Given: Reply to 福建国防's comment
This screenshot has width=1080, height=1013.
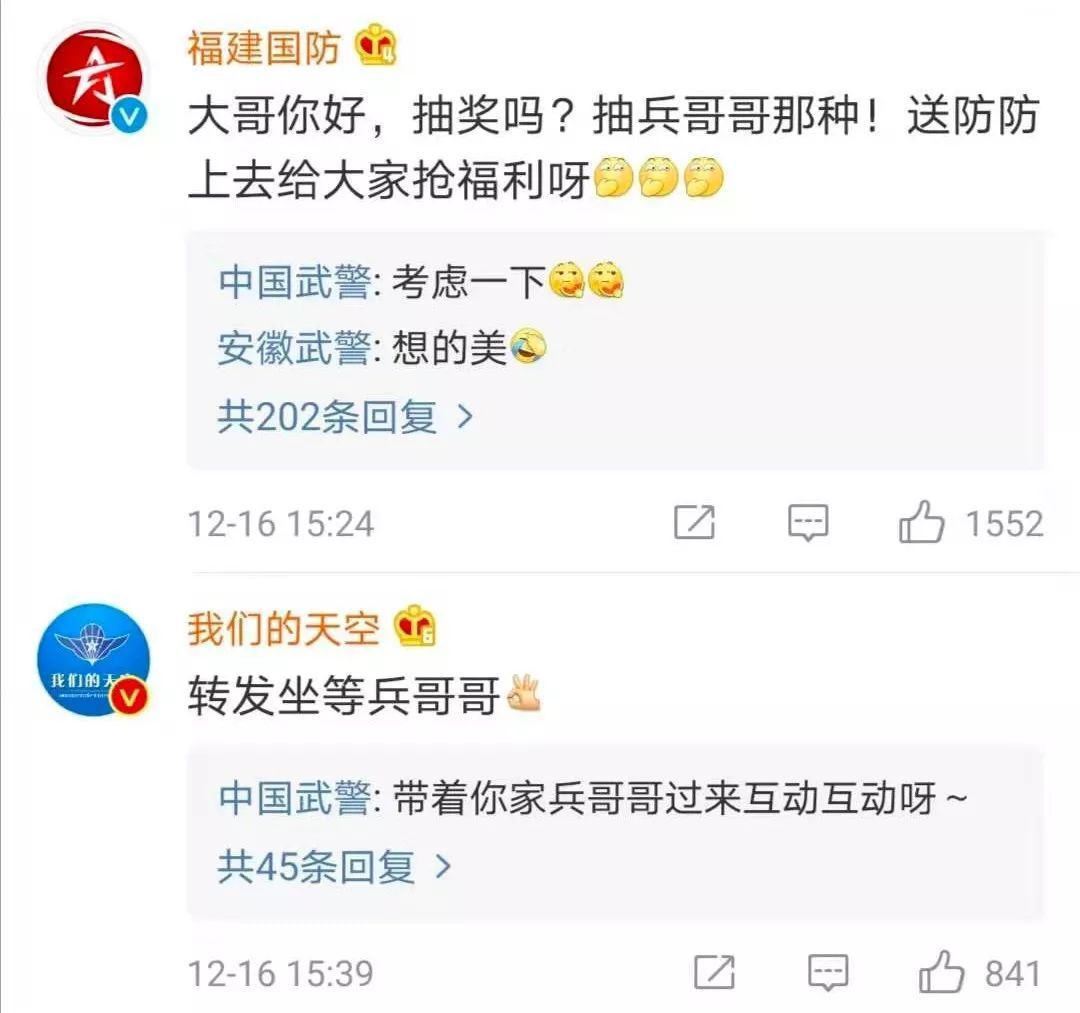Looking at the screenshot, I should point(808,523).
